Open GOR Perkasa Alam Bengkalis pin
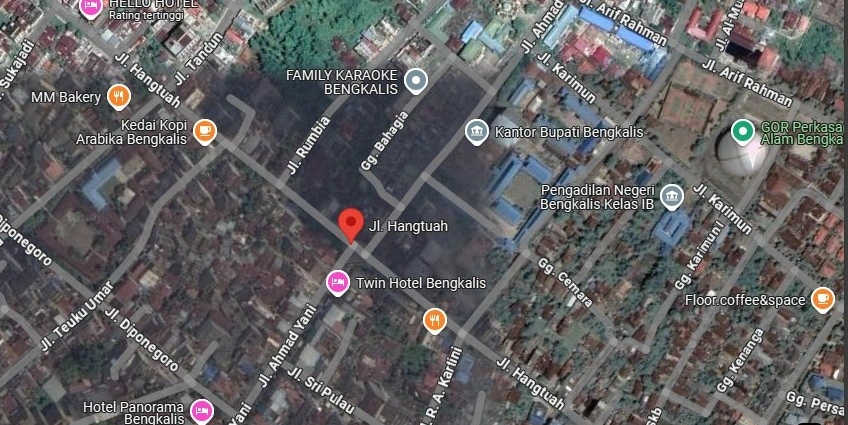Image resolution: width=848 pixels, height=425 pixels. click(x=742, y=131)
